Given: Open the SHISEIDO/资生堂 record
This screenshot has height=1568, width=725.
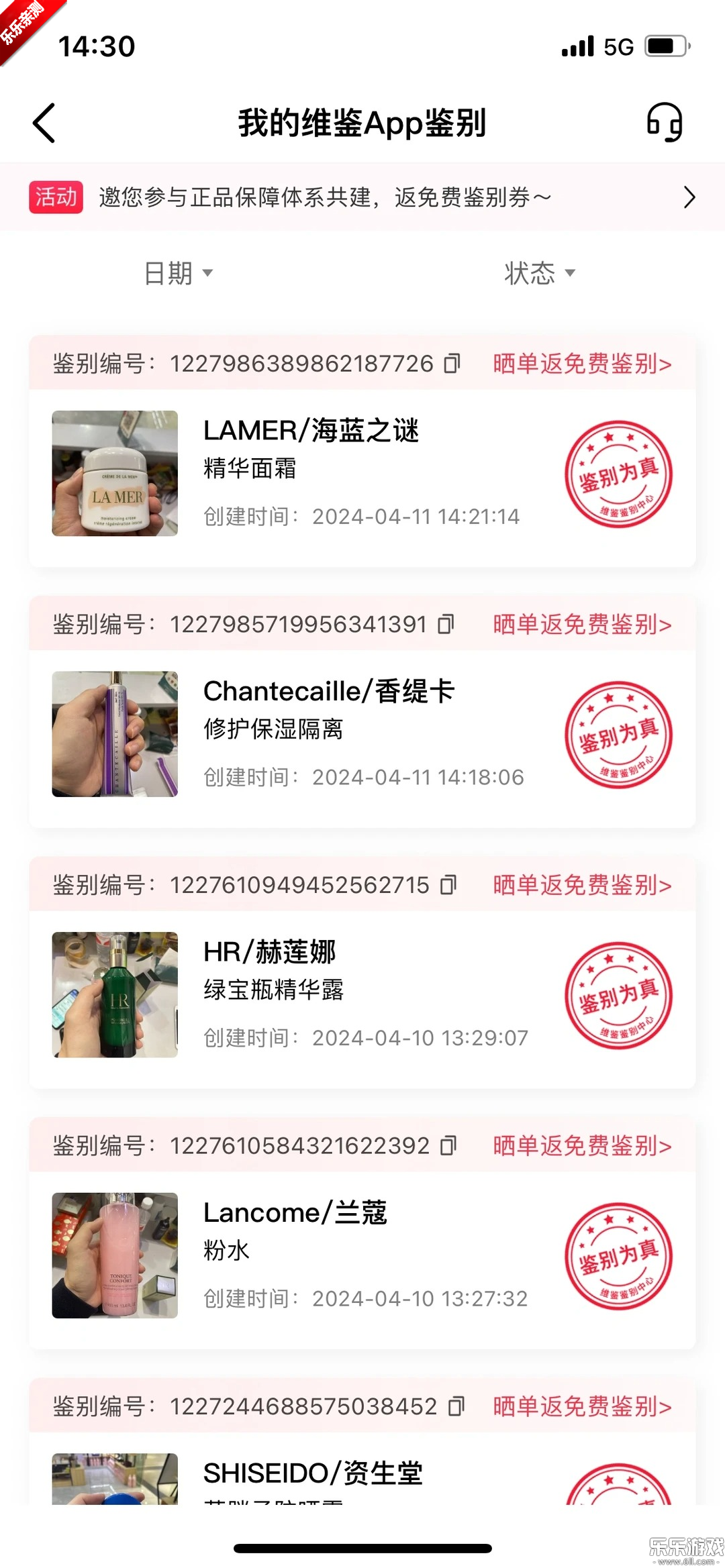Looking at the screenshot, I should coord(362,1475).
